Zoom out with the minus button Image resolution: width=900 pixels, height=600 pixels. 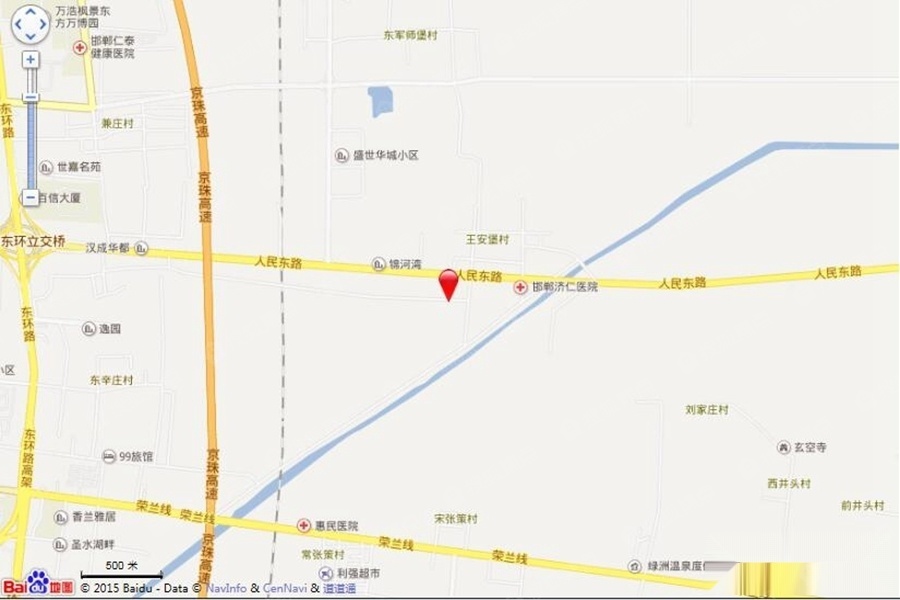tap(30, 197)
